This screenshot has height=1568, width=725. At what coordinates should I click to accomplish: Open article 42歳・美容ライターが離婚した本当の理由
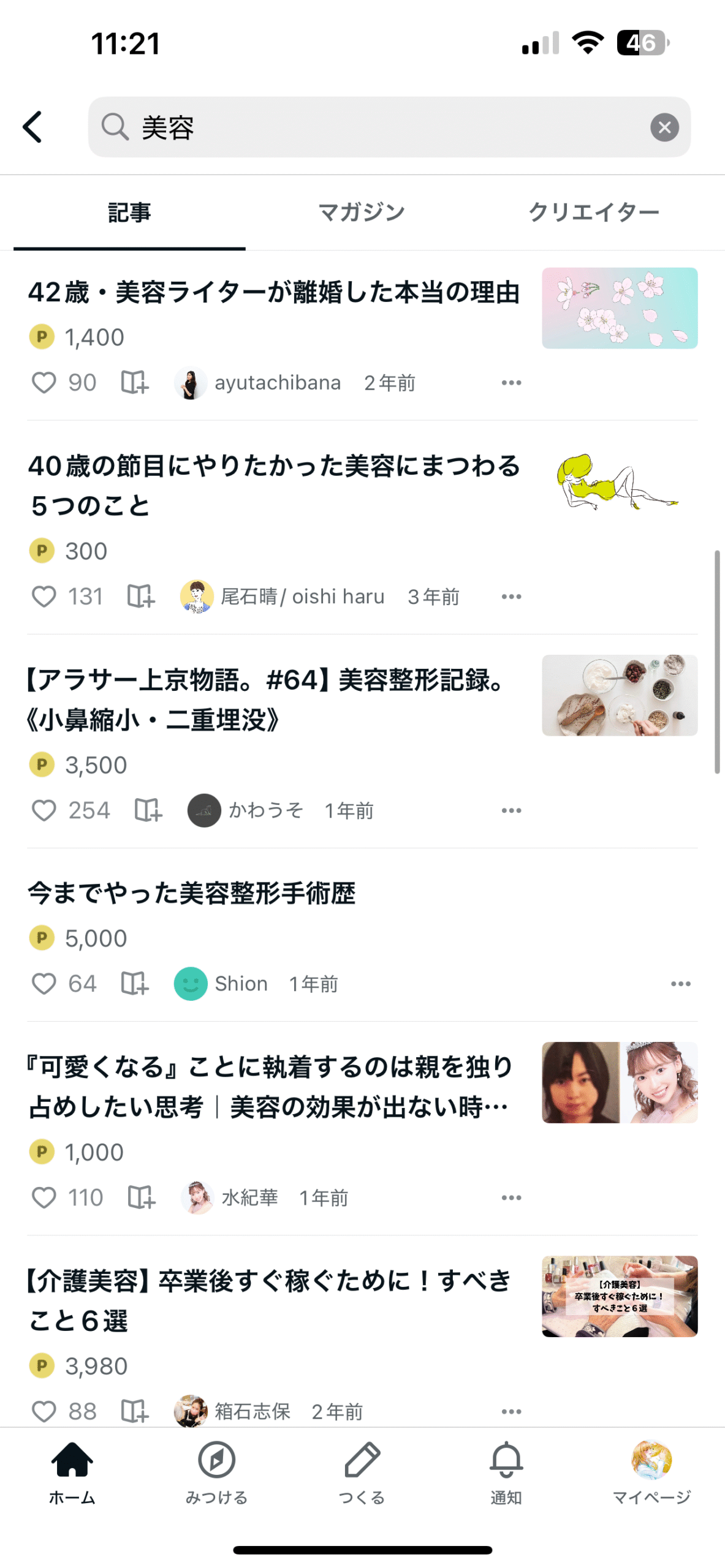tap(274, 293)
